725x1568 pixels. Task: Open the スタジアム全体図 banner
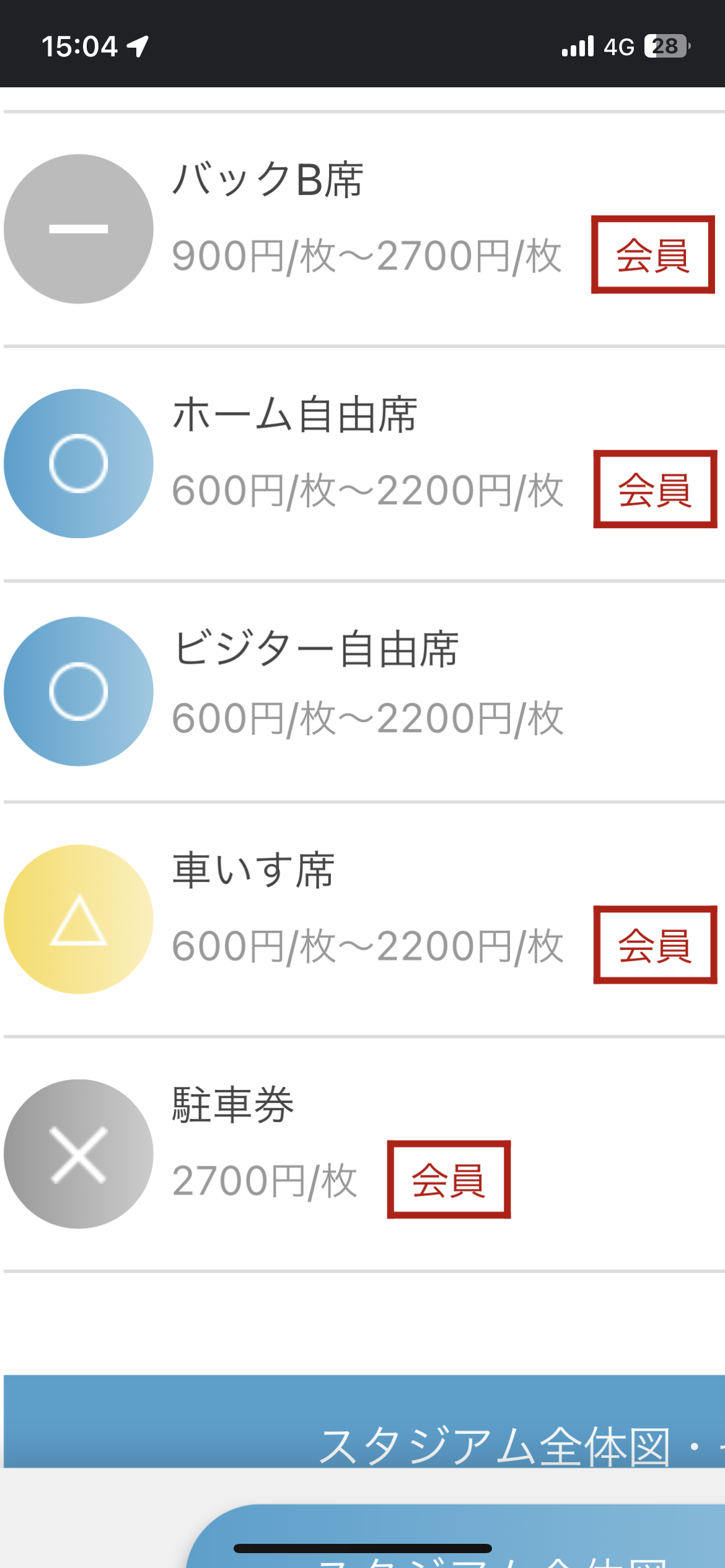pyautogui.click(x=364, y=1421)
